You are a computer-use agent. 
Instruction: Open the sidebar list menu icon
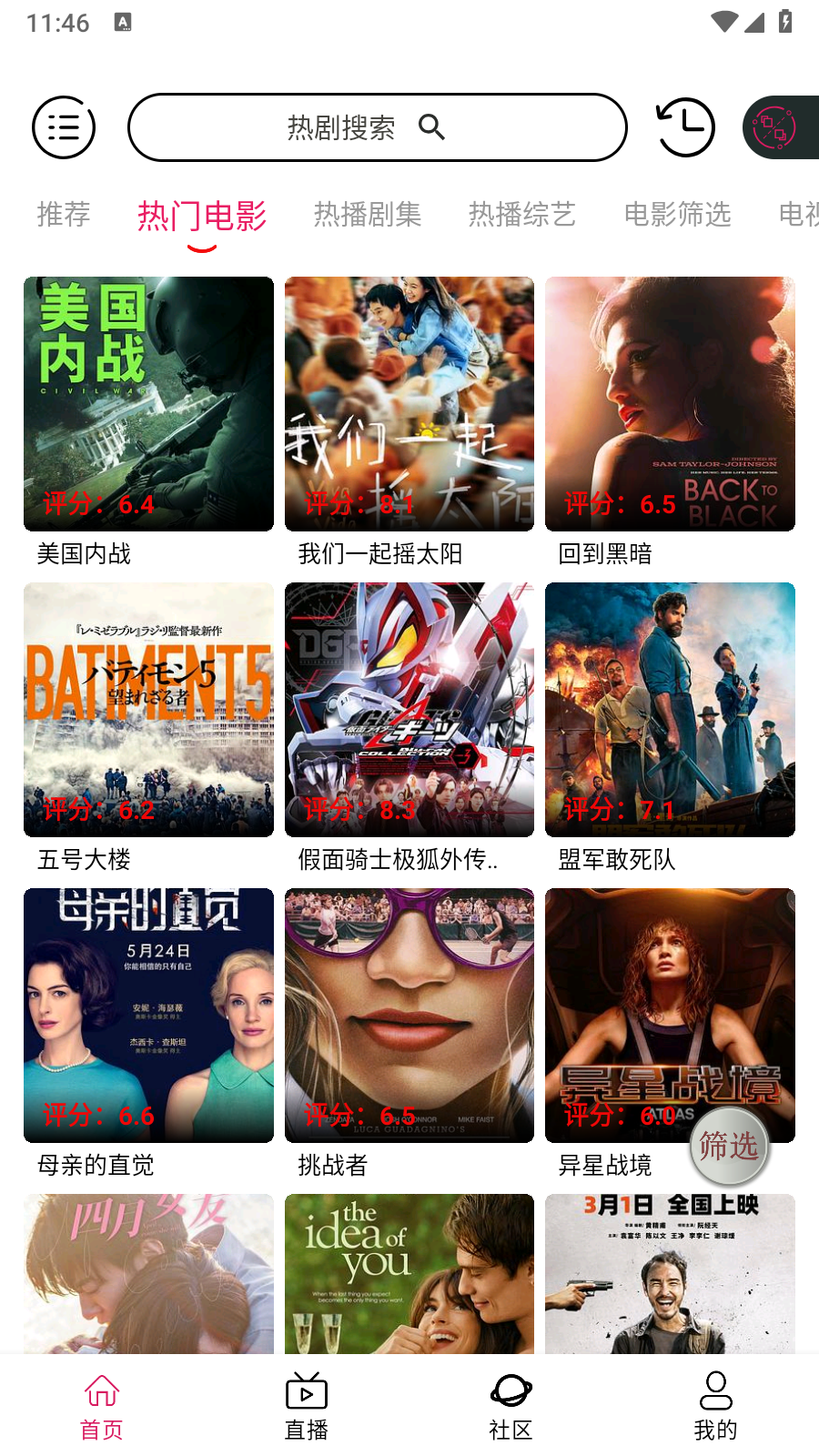click(63, 127)
